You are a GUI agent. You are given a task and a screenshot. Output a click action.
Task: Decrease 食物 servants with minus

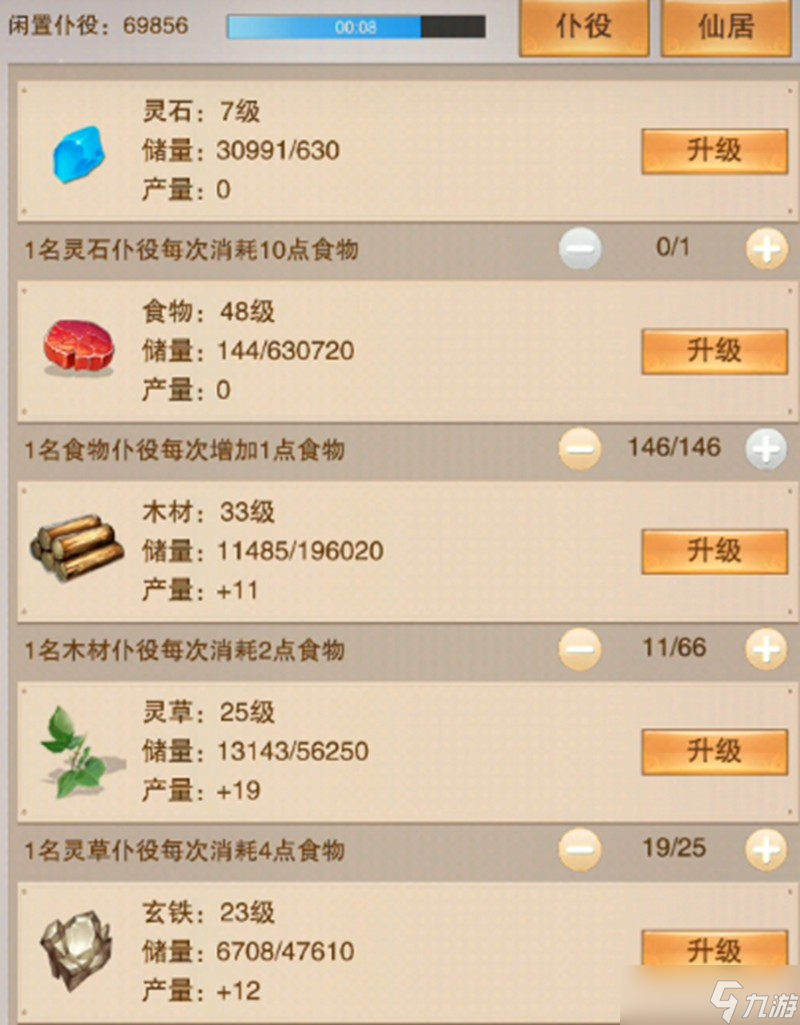point(580,449)
